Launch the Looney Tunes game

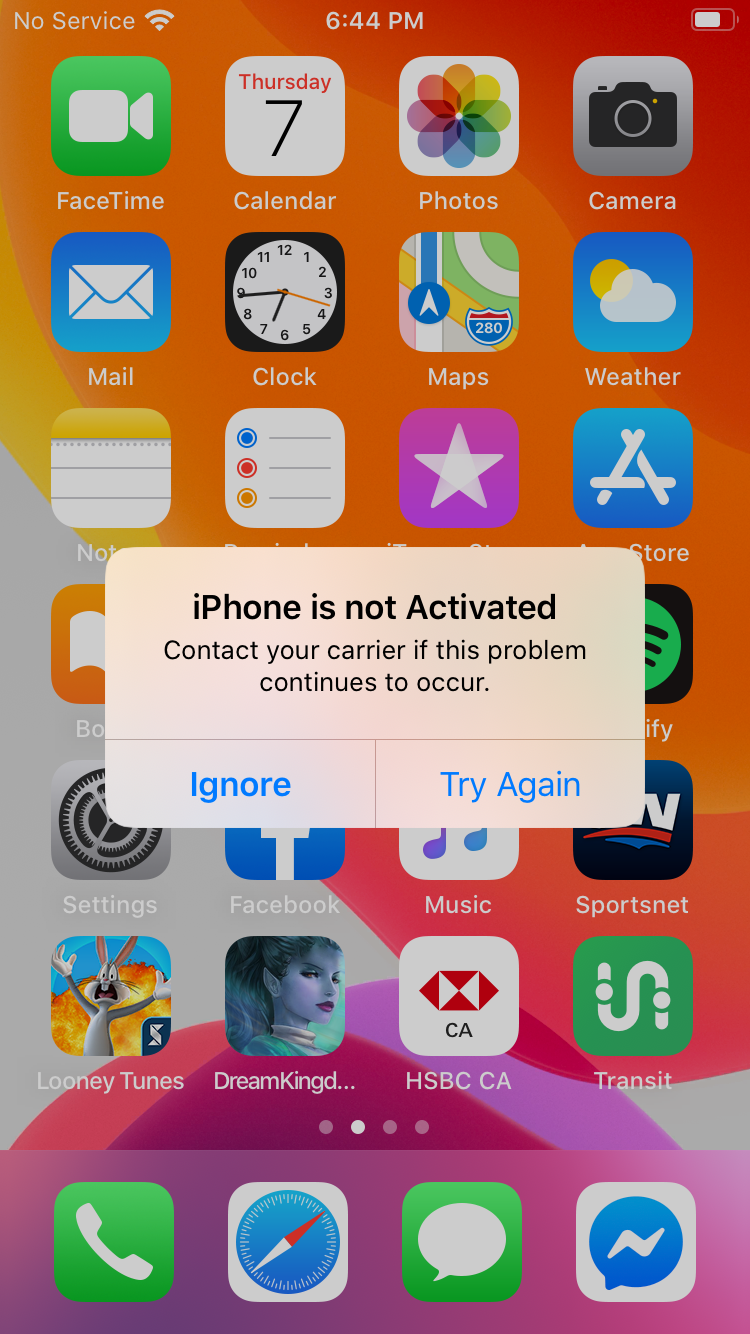coord(111,996)
